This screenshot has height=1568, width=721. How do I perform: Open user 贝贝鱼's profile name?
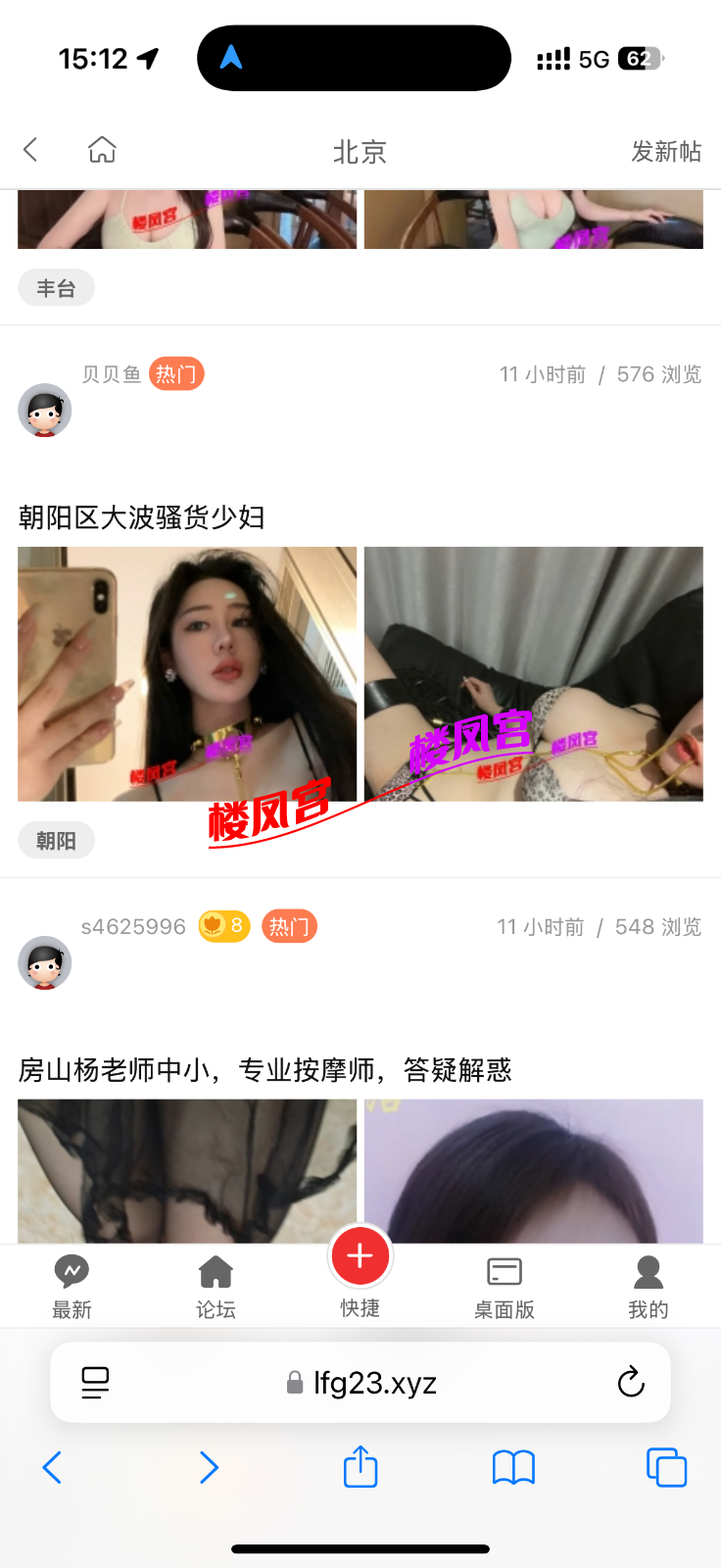(x=111, y=374)
